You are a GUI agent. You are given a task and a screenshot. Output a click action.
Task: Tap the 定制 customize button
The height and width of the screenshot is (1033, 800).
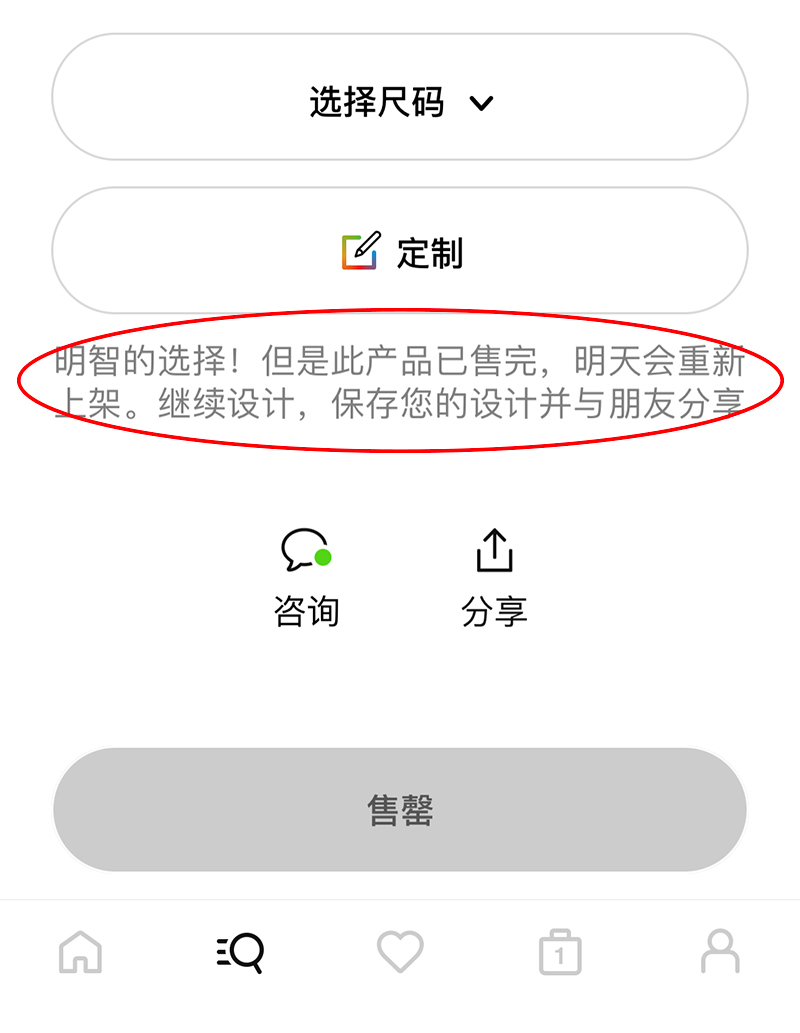400,252
